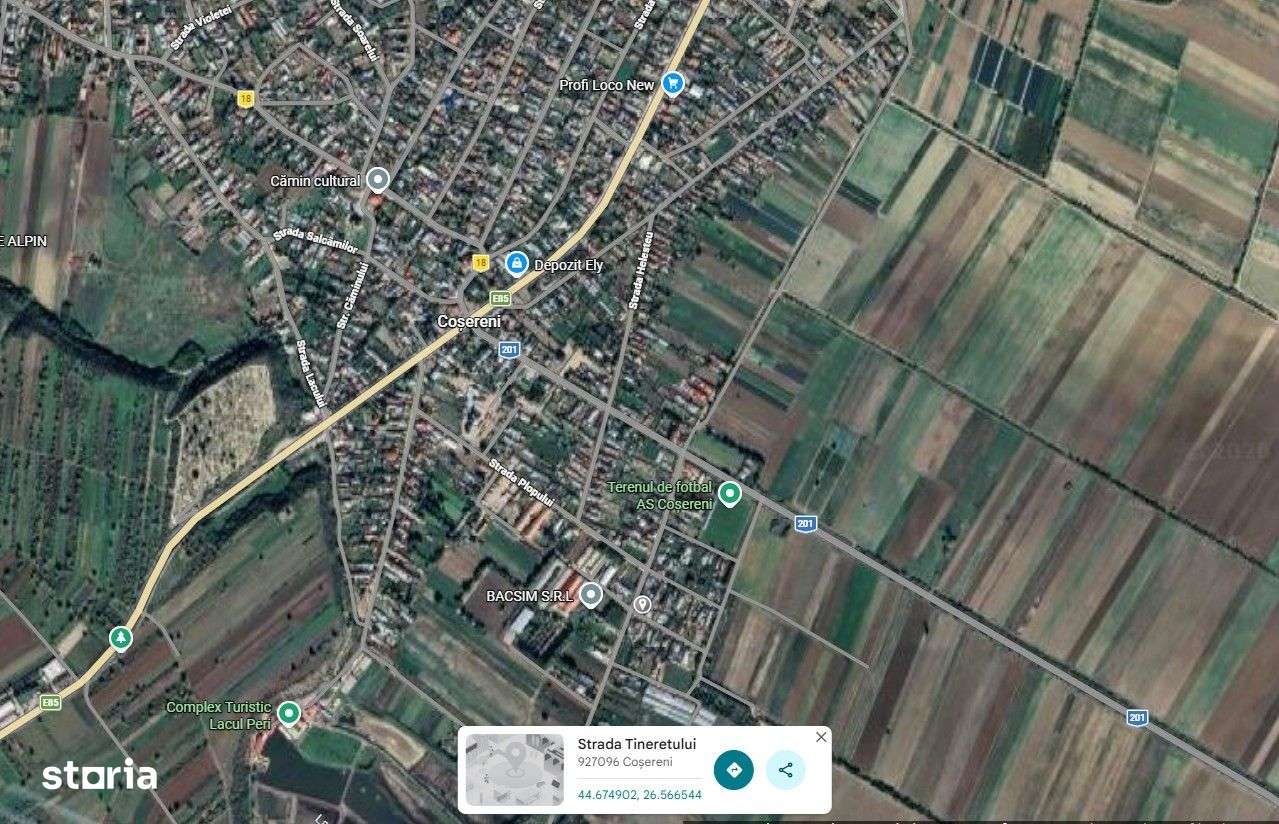Share the Strada Tineretului location

[785, 770]
